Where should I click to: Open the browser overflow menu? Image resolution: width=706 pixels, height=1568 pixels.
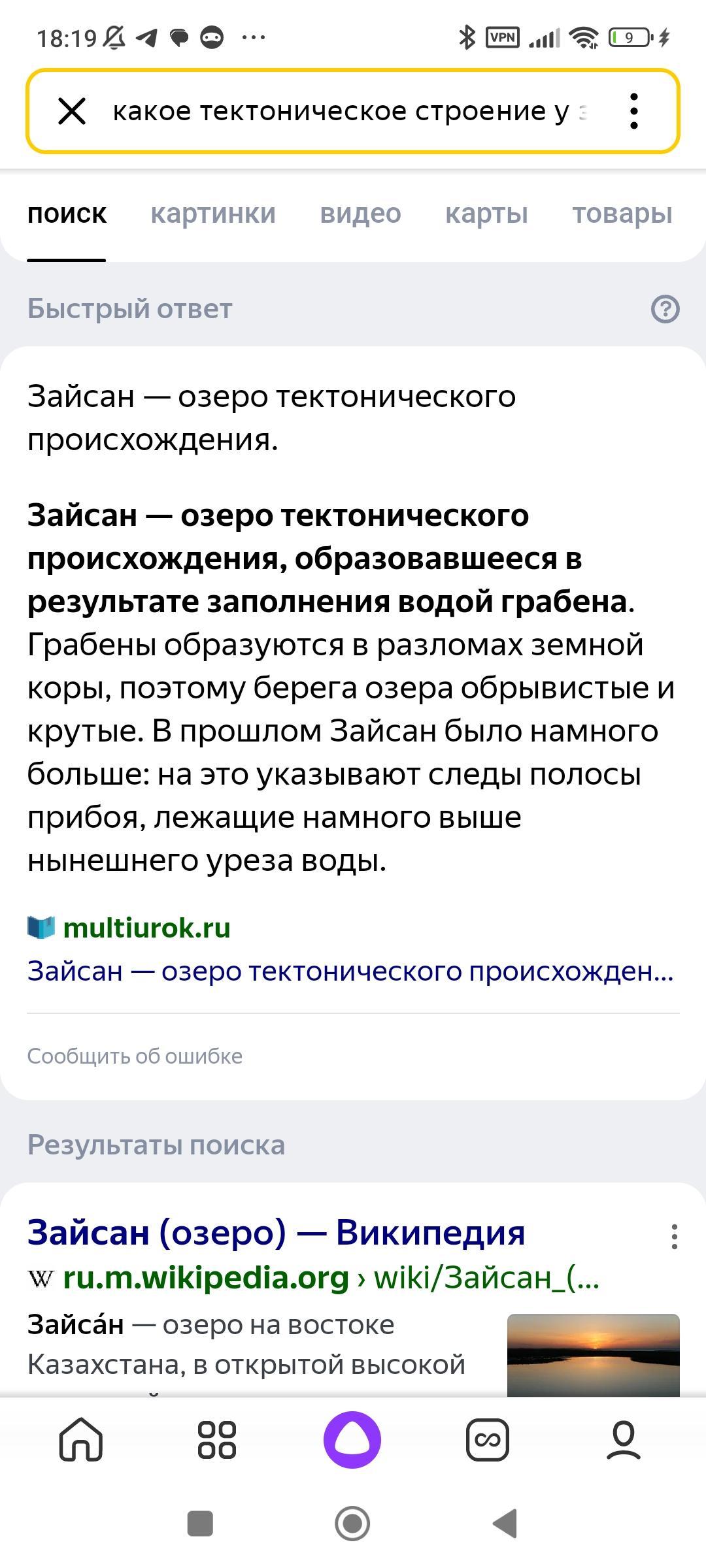633,111
